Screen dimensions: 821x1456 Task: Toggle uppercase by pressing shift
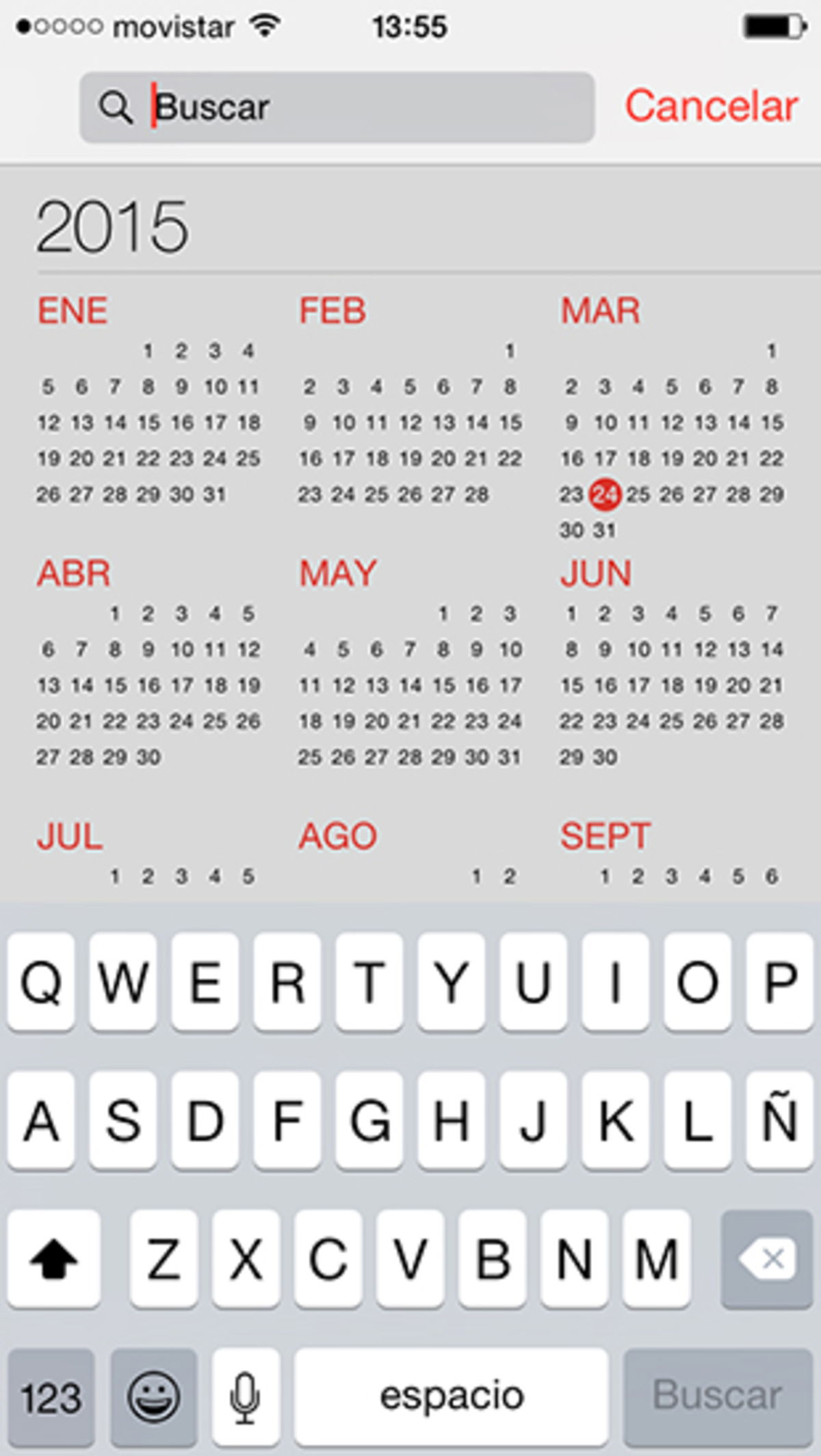coord(55,1257)
